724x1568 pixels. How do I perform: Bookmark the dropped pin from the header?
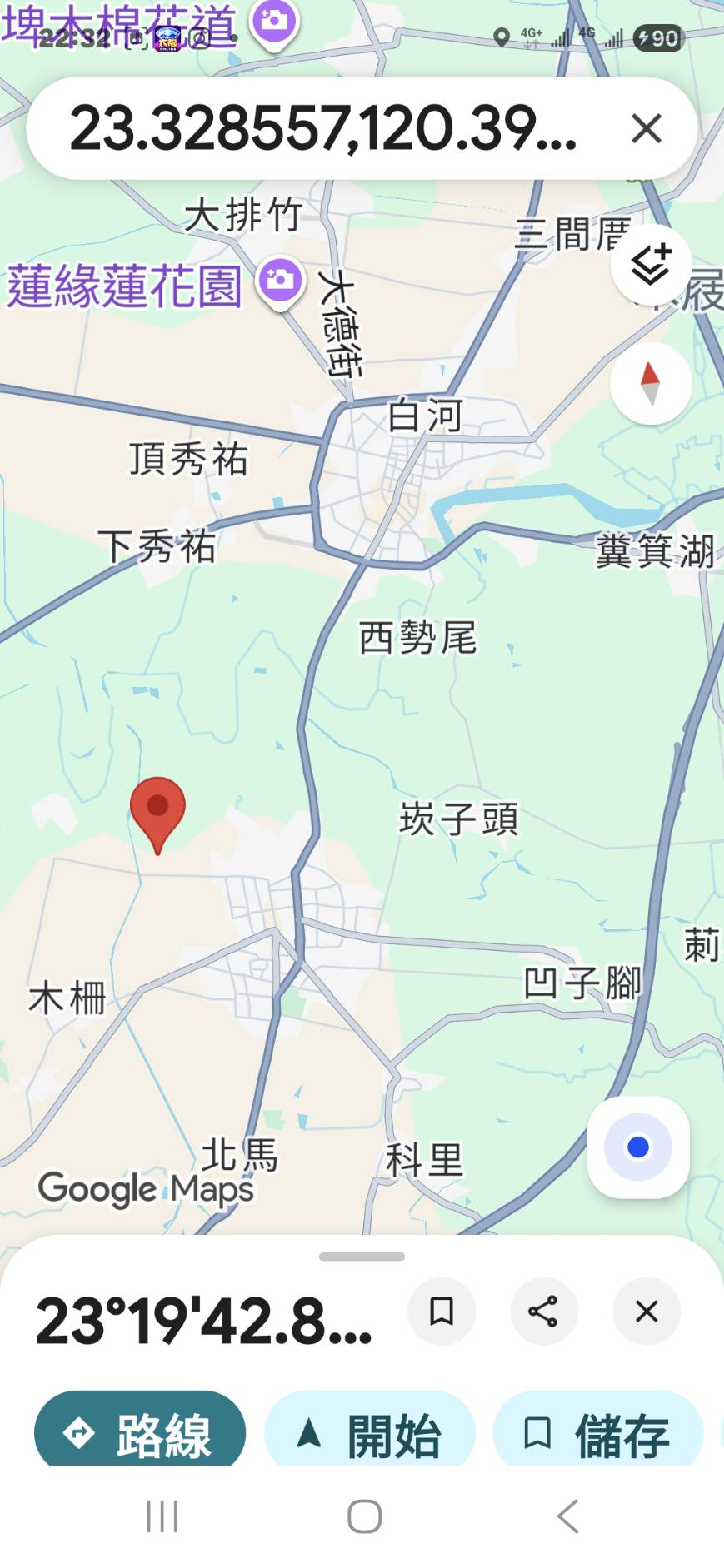[442, 1312]
